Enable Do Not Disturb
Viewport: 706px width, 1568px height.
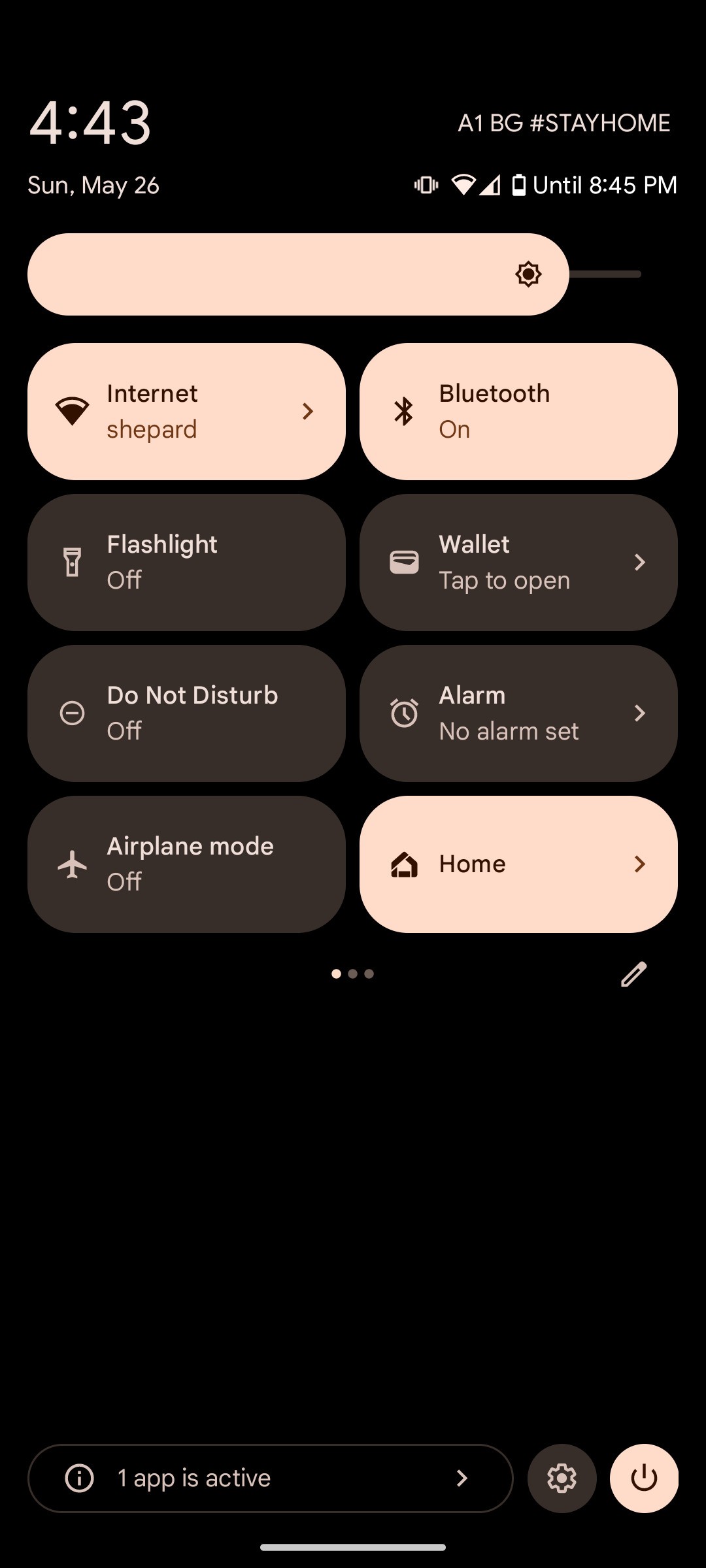click(186, 713)
